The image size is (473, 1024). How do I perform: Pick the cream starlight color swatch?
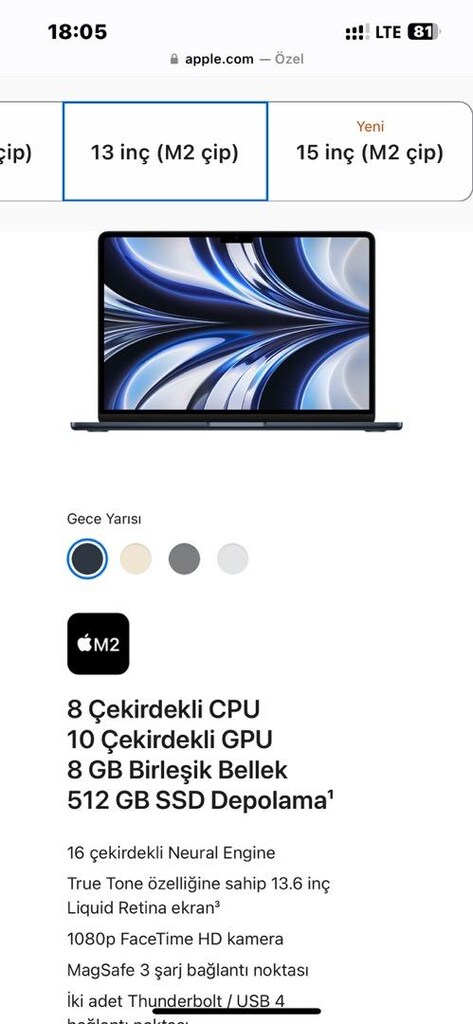point(136,559)
